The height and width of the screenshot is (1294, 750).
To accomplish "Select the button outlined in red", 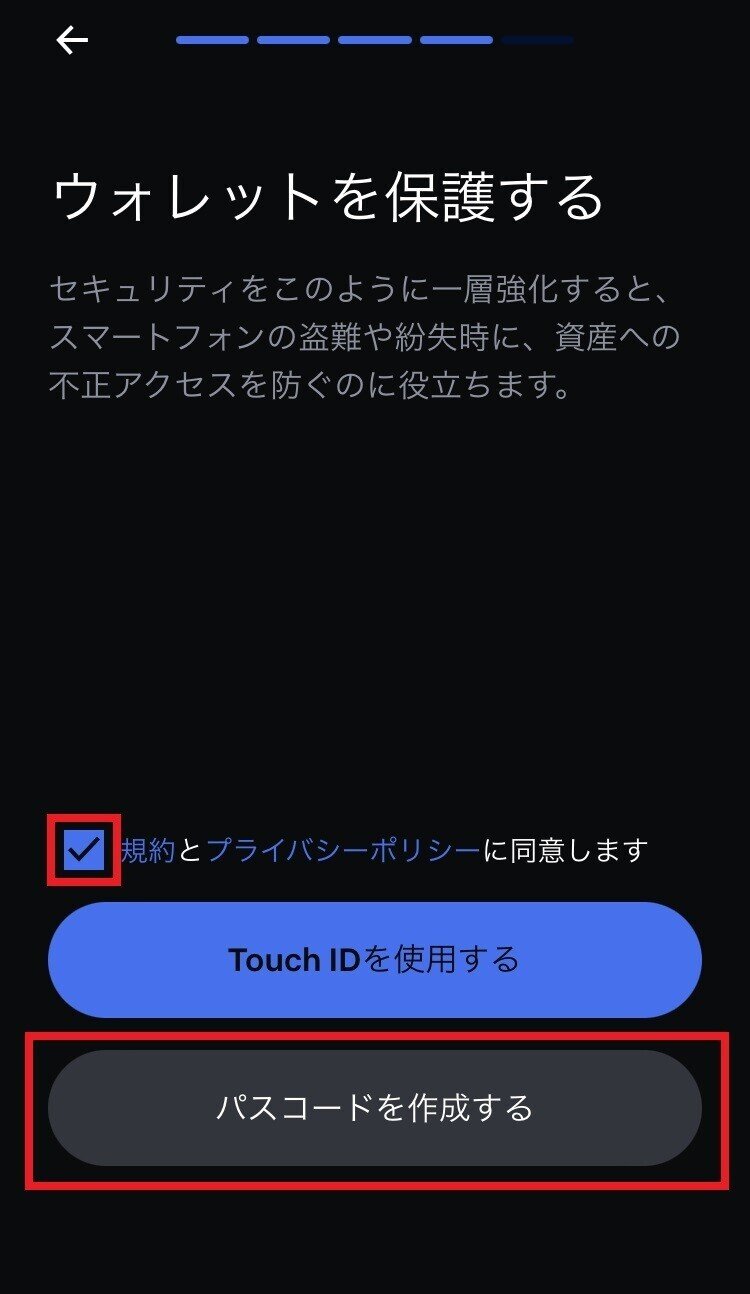I will (375, 1108).
